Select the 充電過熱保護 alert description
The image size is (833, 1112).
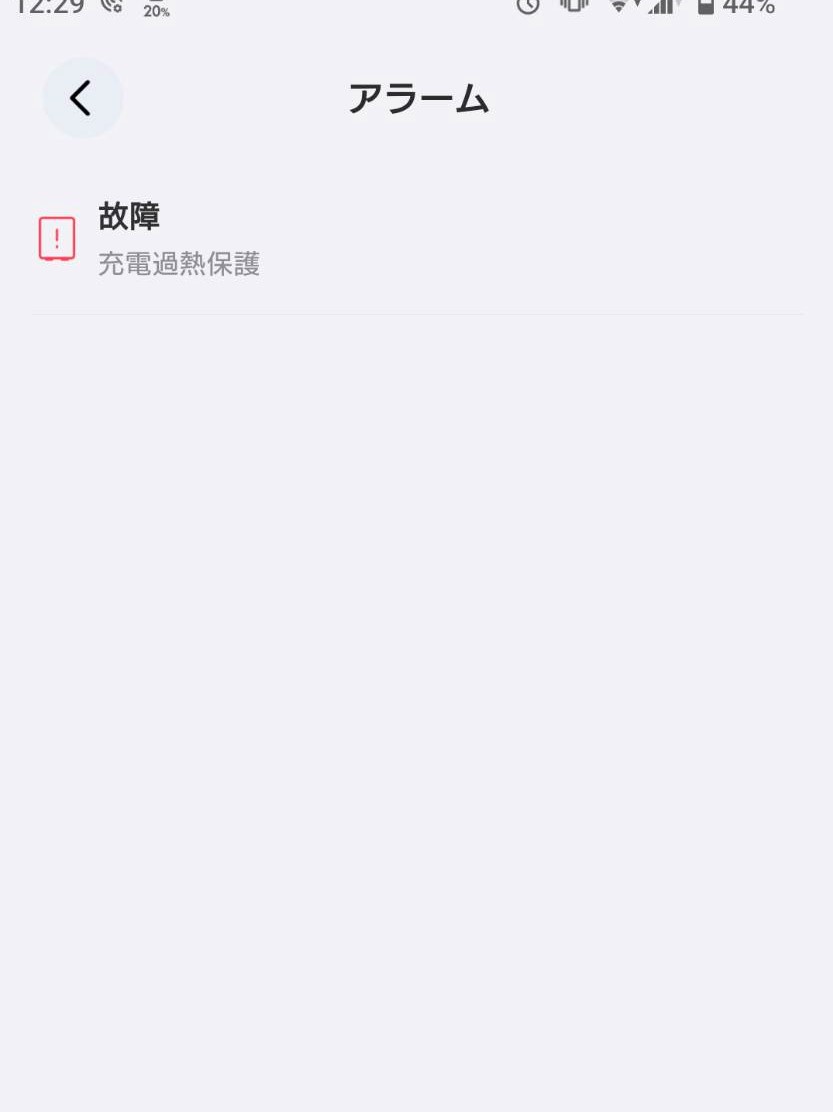[179, 264]
